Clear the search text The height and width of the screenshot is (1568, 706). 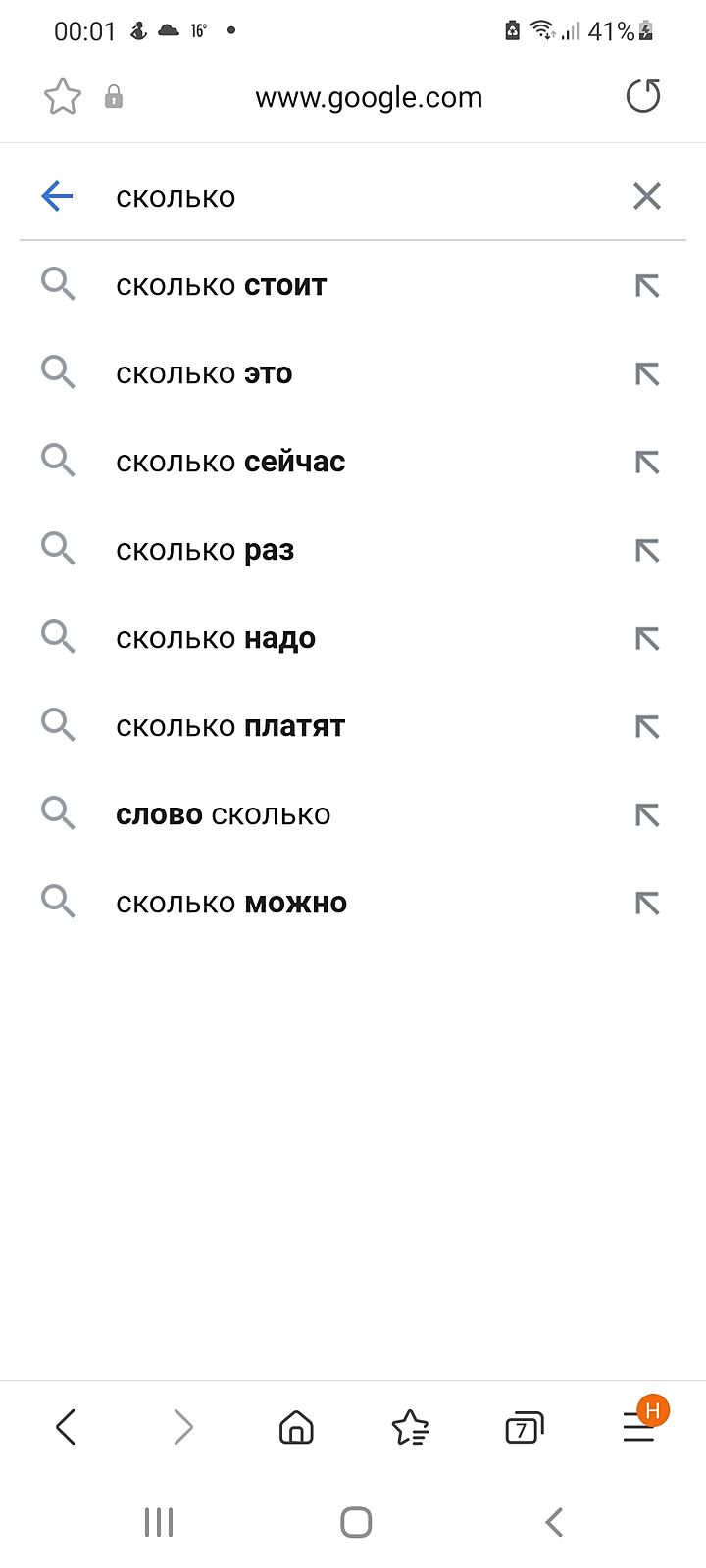tap(647, 197)
